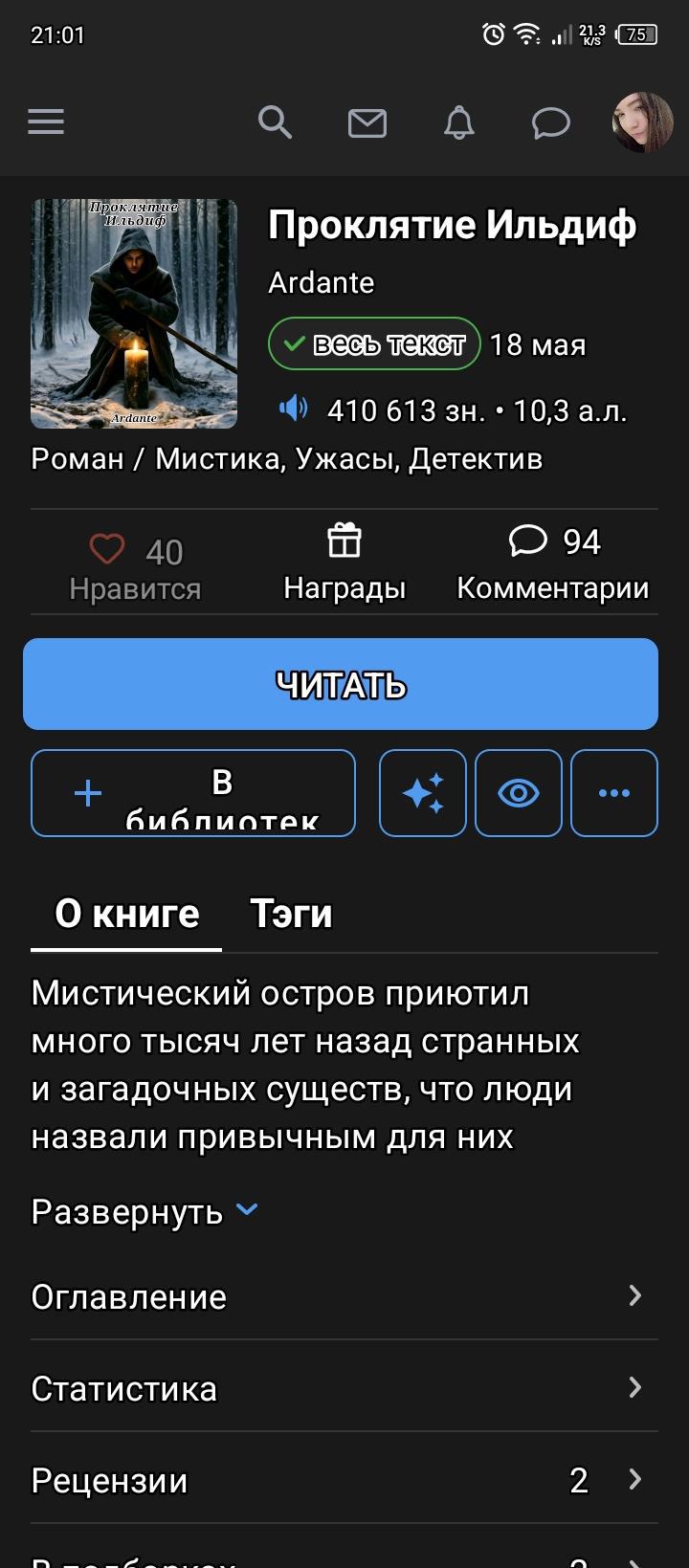
Task: Tap the ЧИТАТЬ button
Action: click(x=341, y=685)
